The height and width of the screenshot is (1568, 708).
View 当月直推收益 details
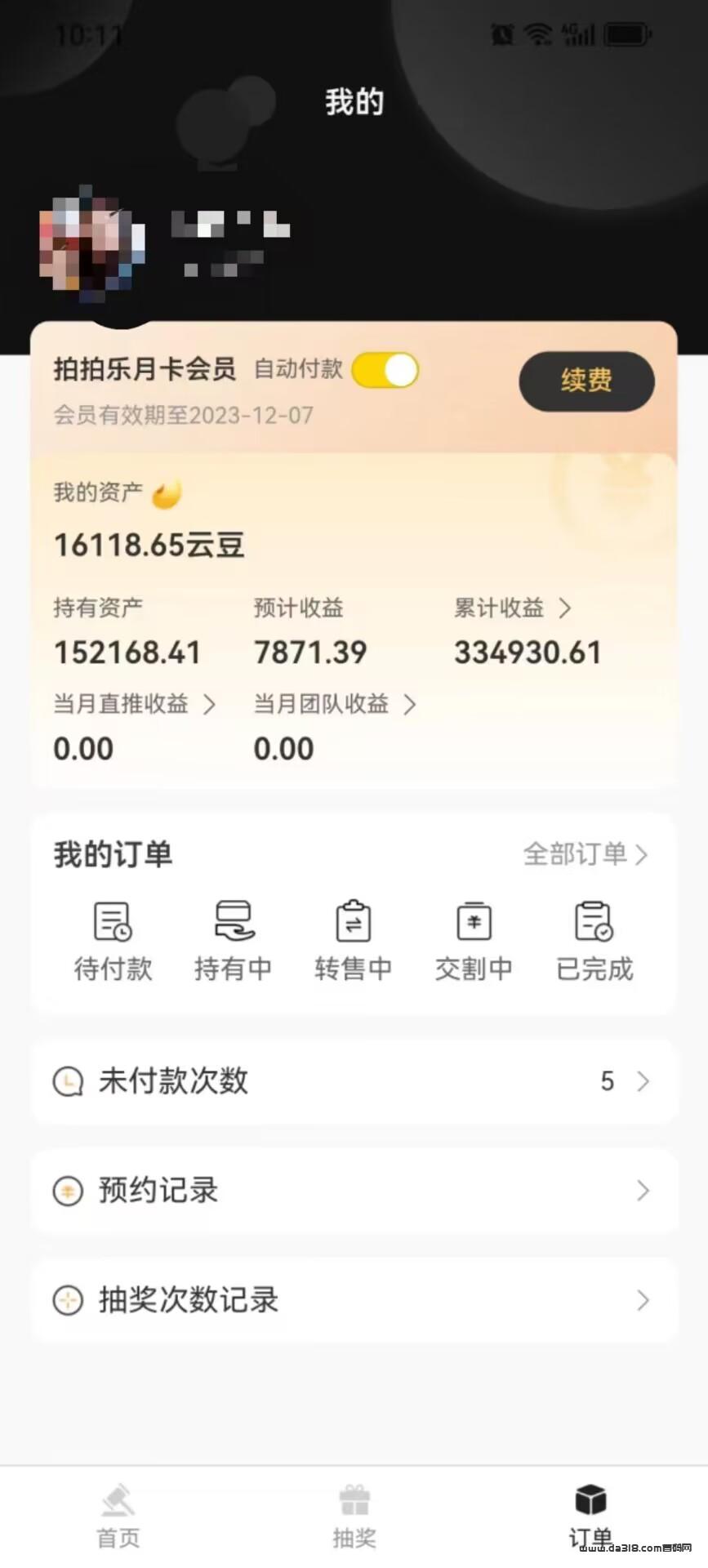pyautogui.click(x=135, y=704)
